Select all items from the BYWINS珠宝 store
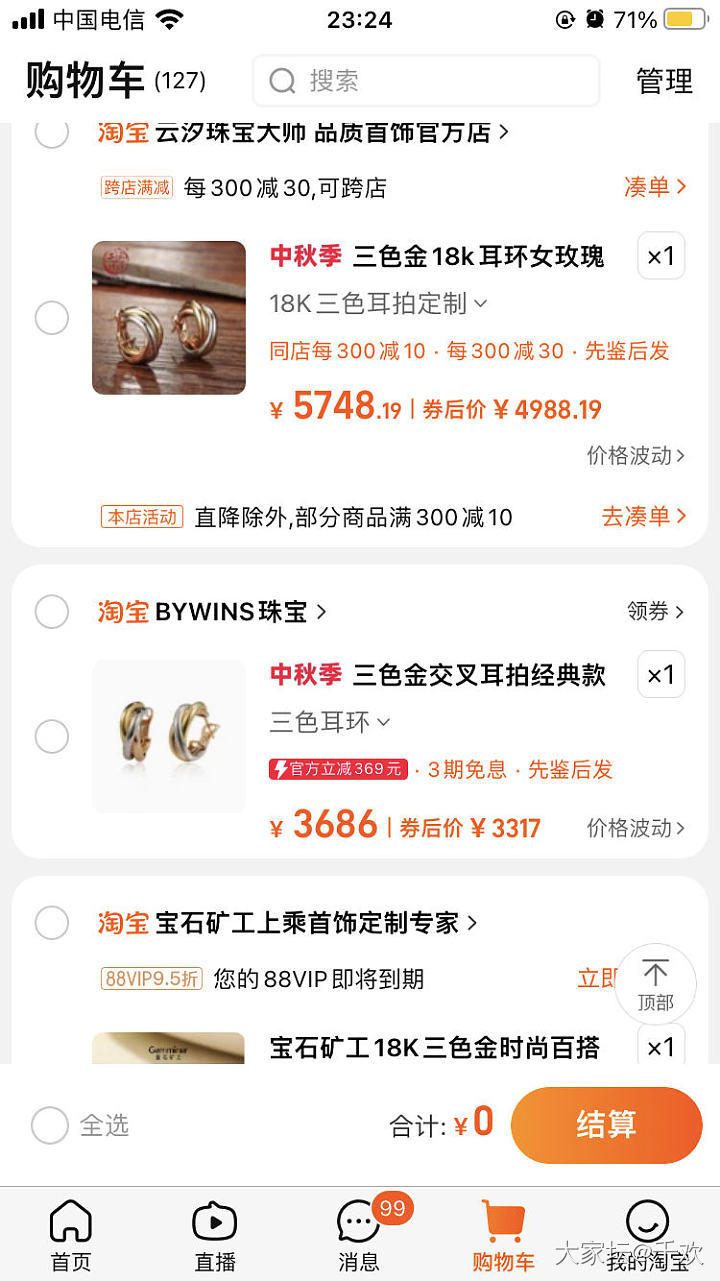 point(52,611)
